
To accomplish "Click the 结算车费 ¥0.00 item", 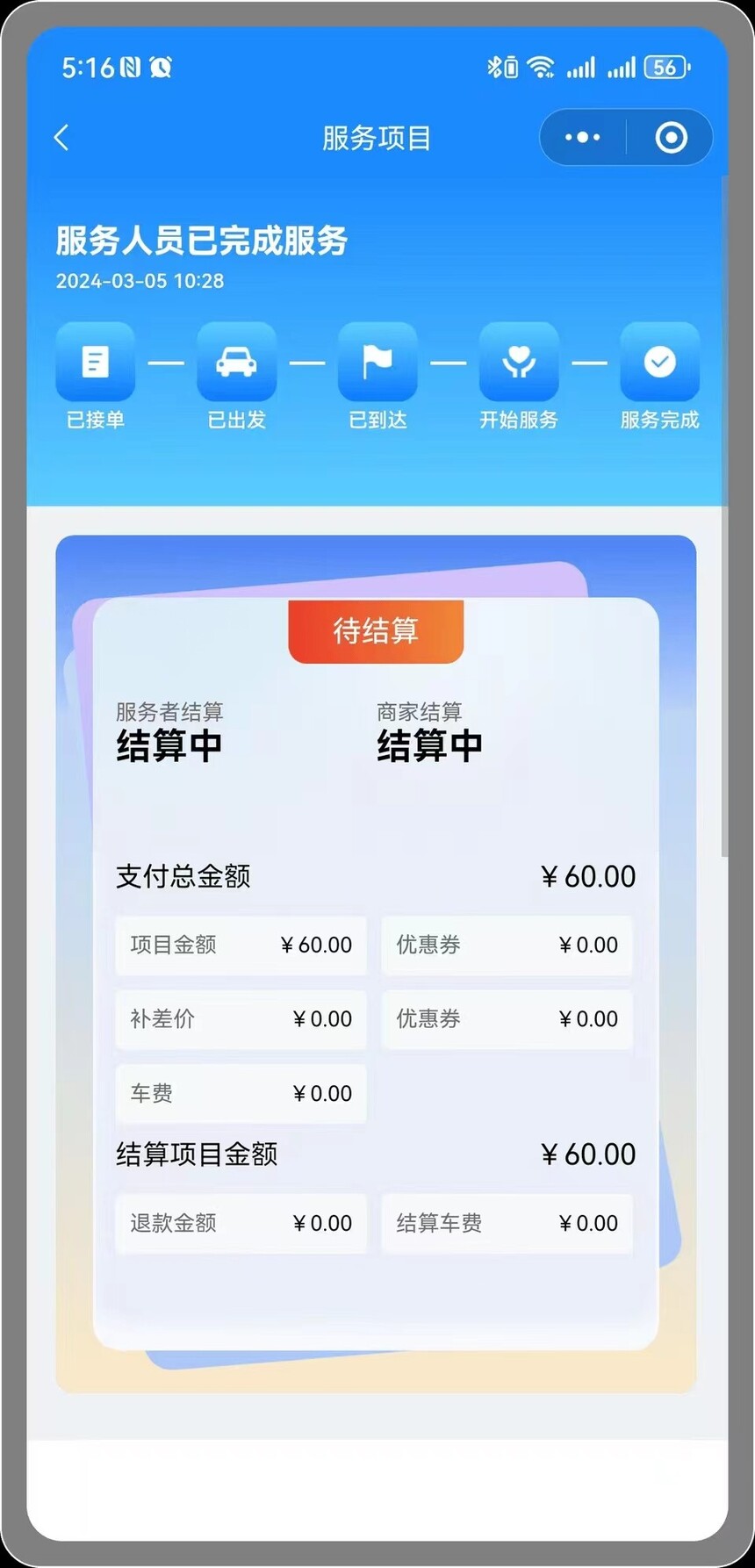I will coord(507,1223).
